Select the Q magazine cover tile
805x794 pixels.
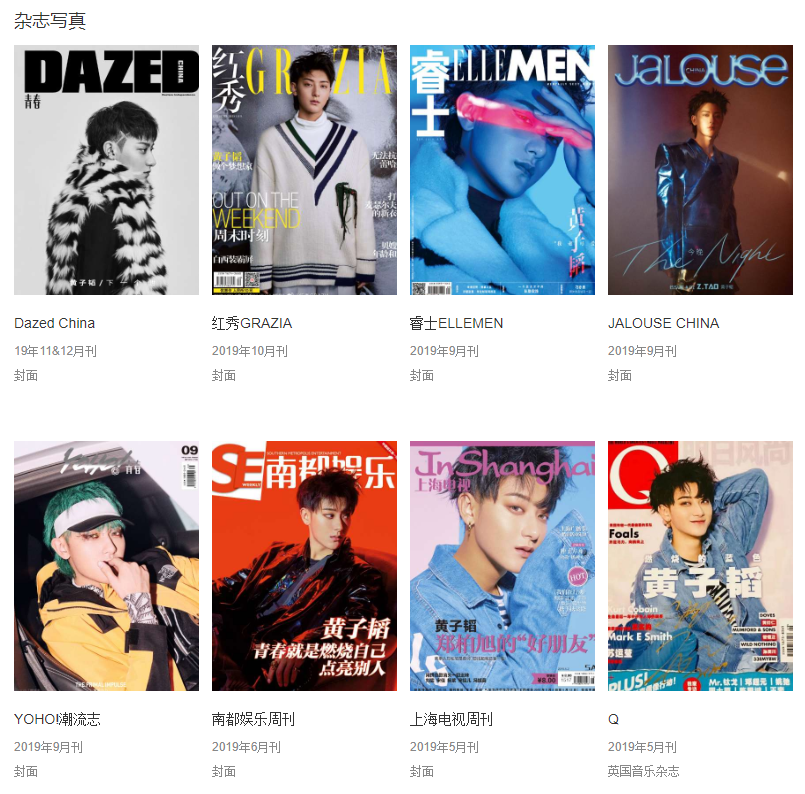(x=700, y=566)
